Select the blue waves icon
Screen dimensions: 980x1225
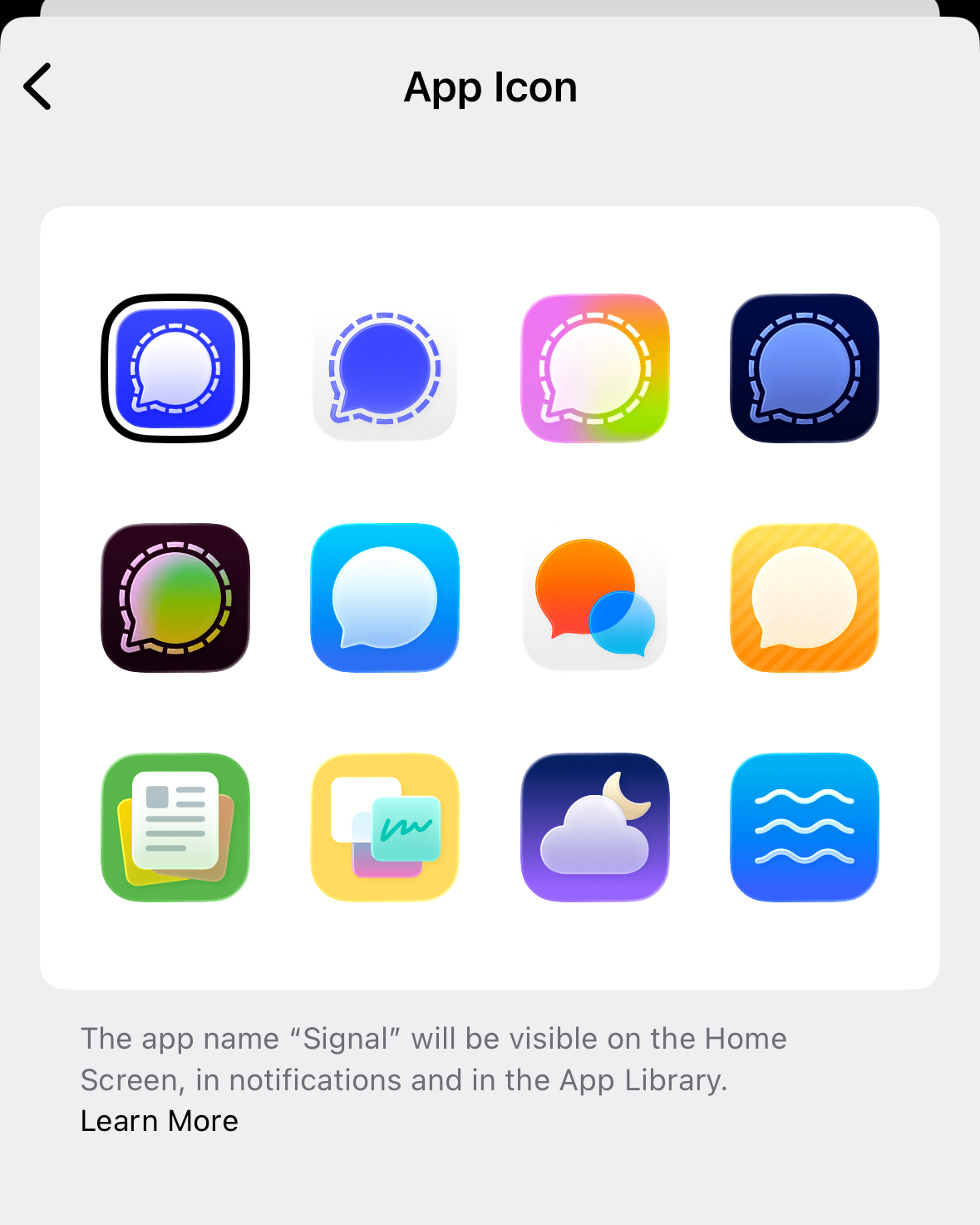[805, 827]
